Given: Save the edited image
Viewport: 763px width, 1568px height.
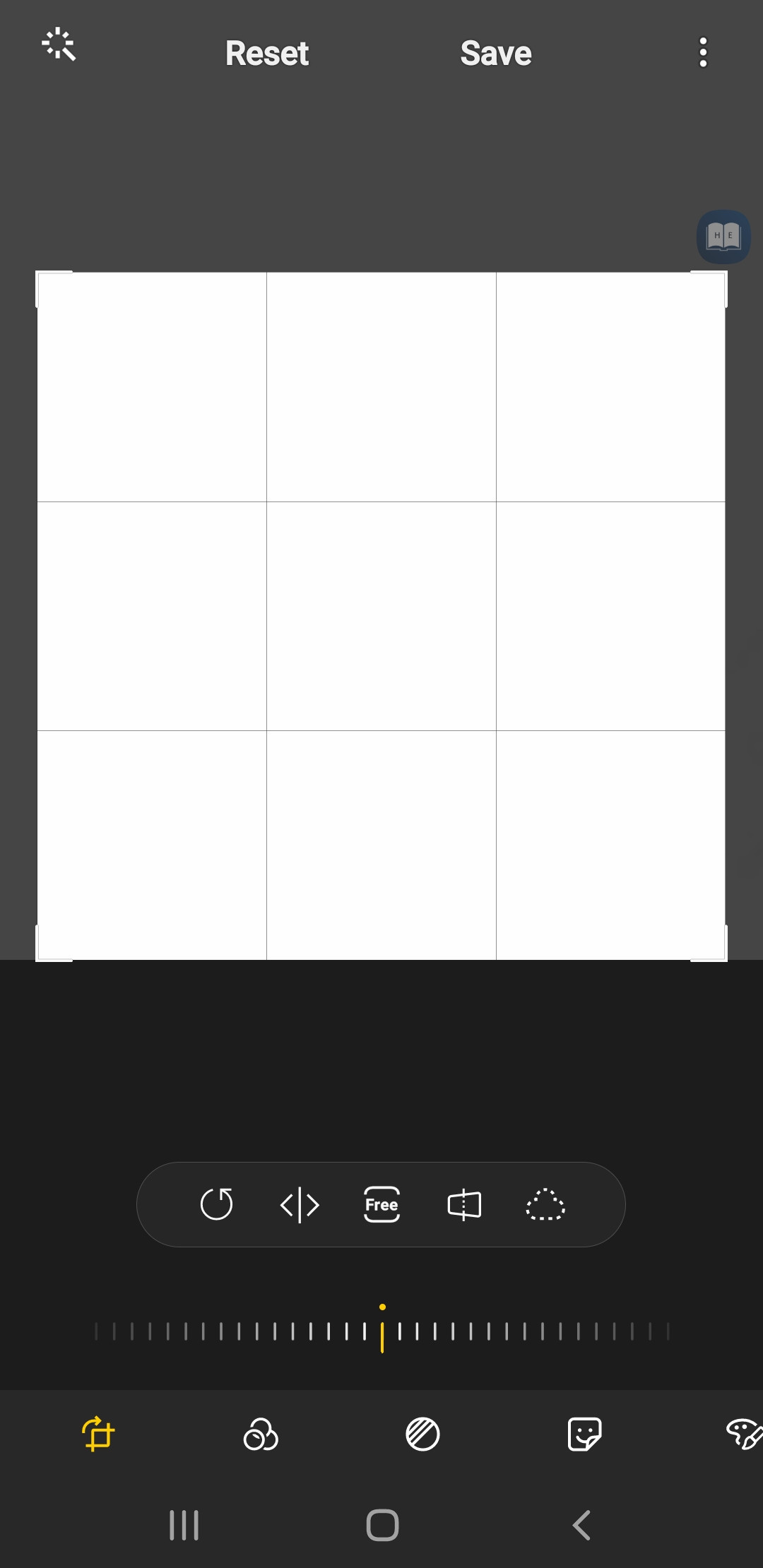Looking at the screenshot, I should (x=496, y=53).
